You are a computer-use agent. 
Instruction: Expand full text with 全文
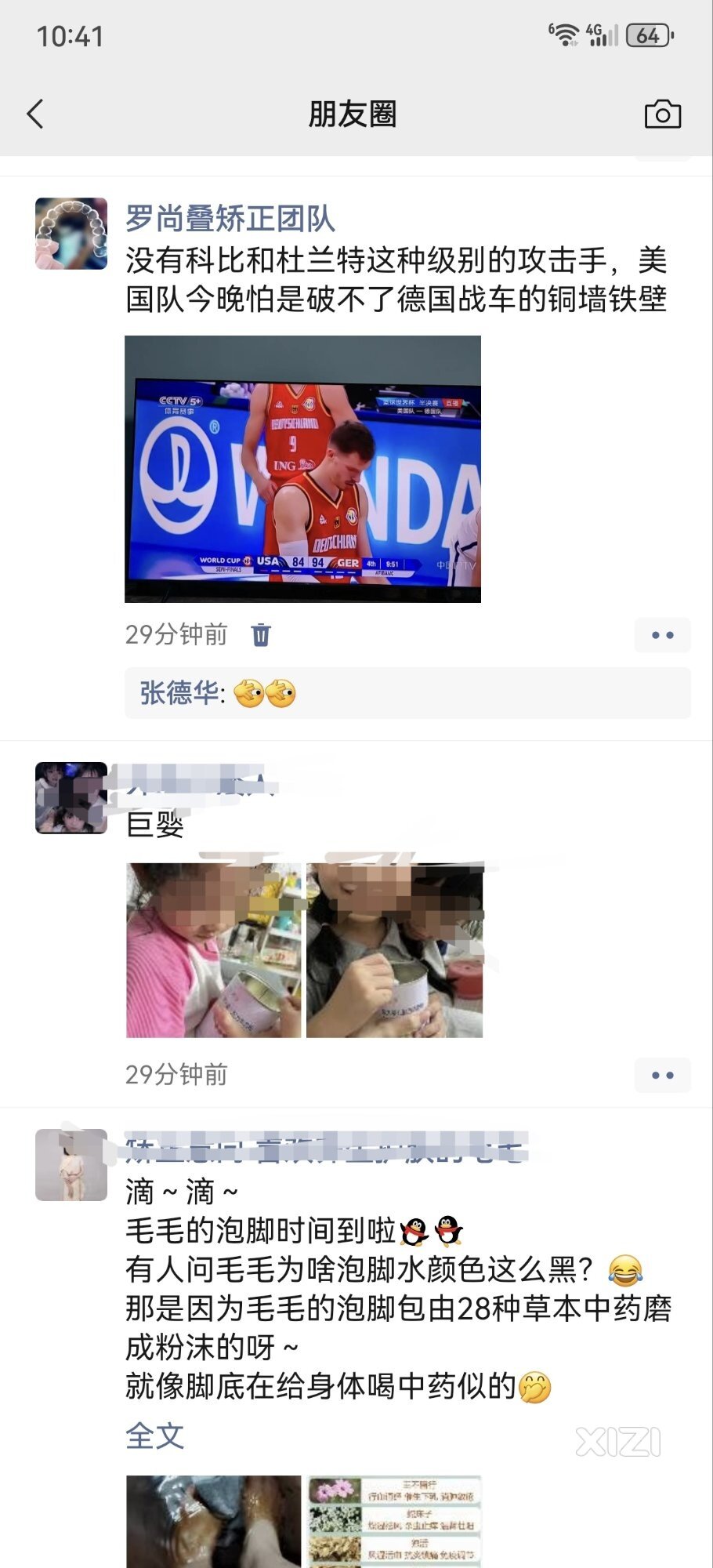click(x=154, y=1436)
